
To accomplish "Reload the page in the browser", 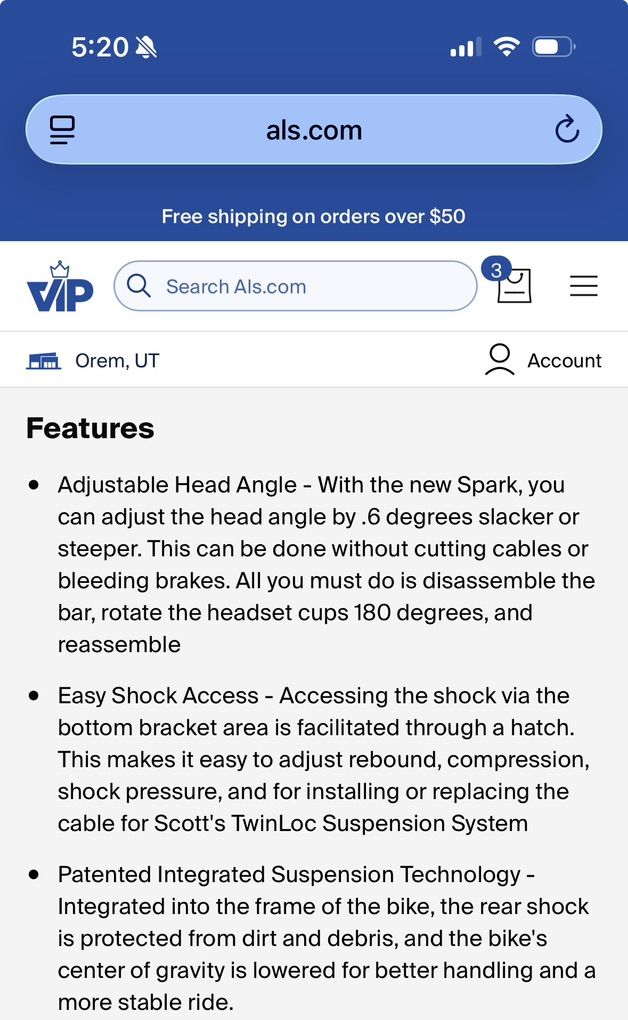I will [x=566, y=130].
